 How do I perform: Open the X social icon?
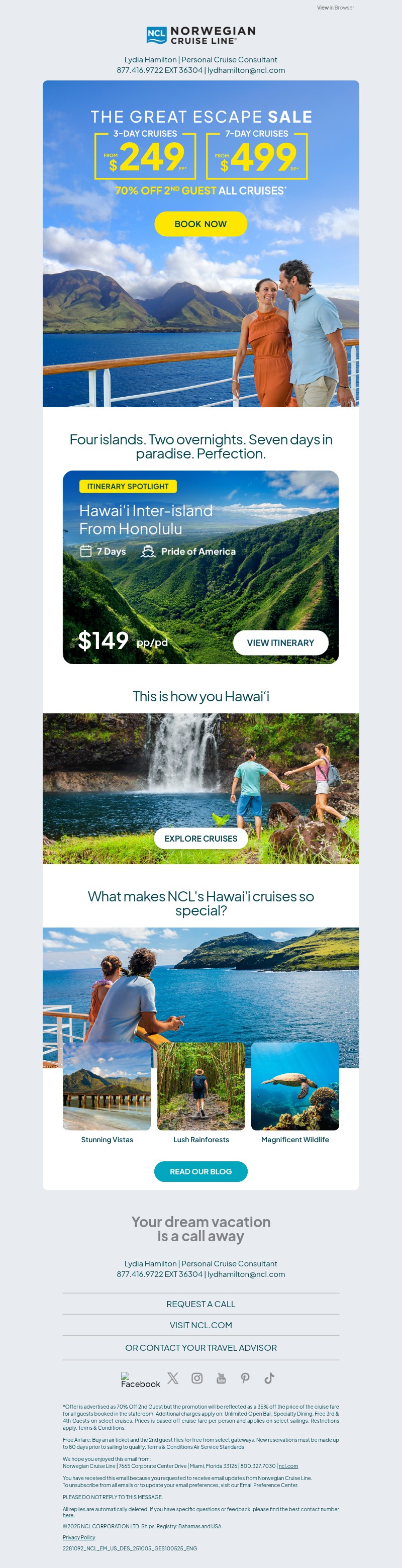pos(173,1378)
